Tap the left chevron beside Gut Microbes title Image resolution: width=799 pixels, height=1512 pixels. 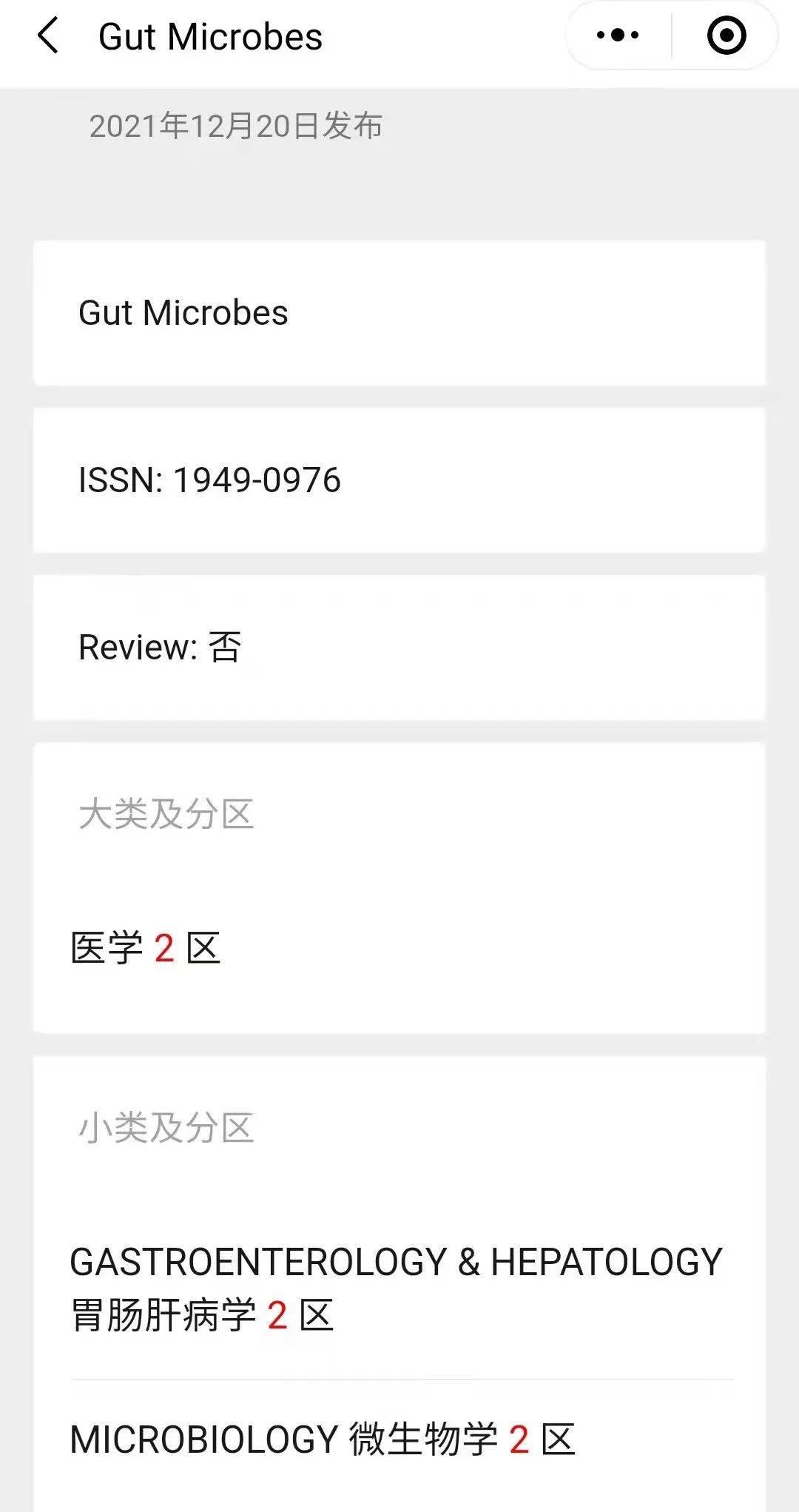[x=46, y=35]
